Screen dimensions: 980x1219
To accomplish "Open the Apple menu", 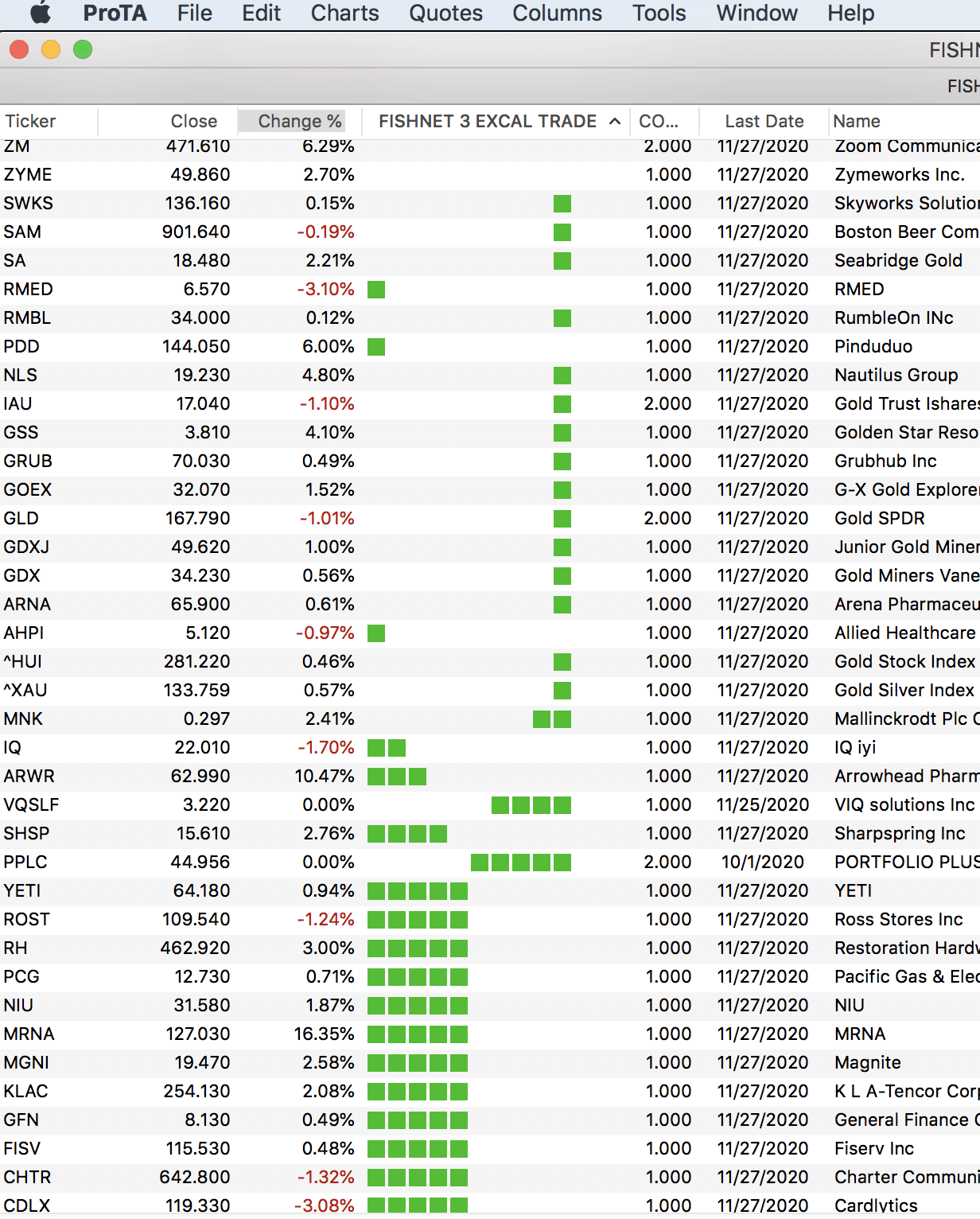I will (40, 13).
